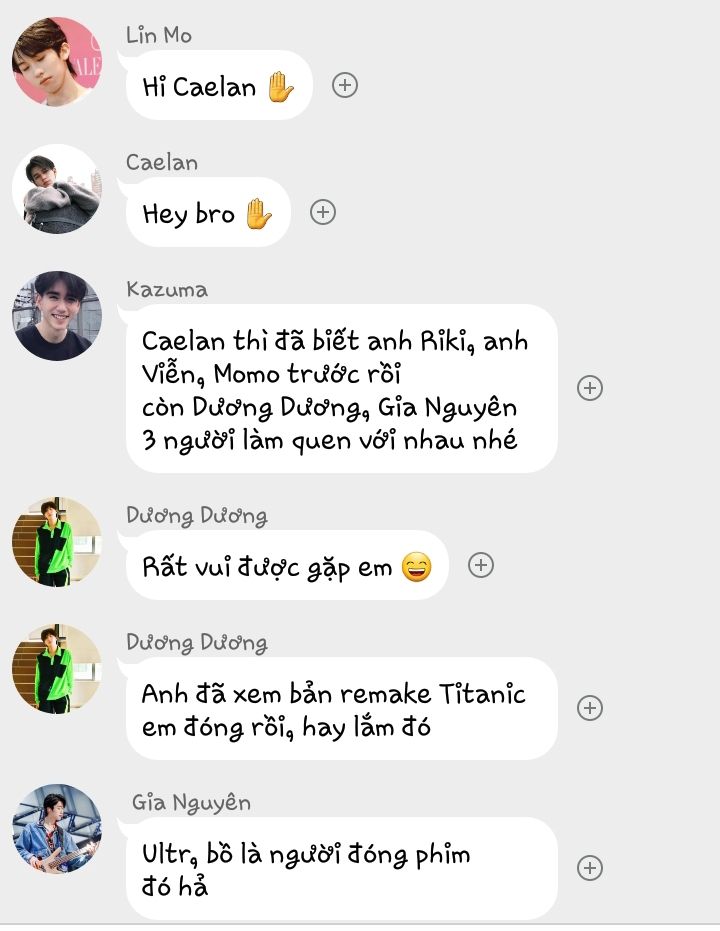Open Lin Mo's avatar

57,61
